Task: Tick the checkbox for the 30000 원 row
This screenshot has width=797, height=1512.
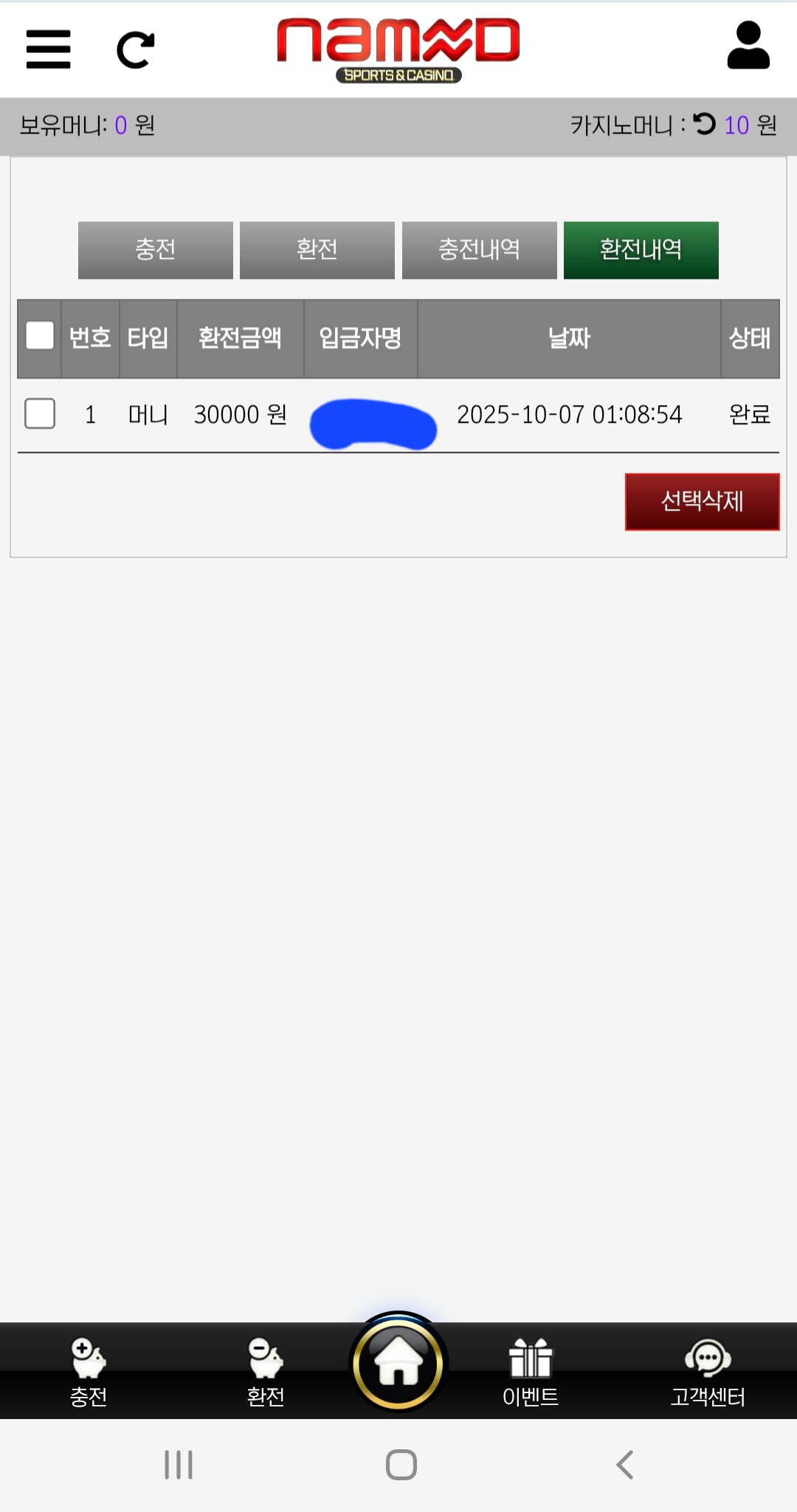Action: point(40,413)
